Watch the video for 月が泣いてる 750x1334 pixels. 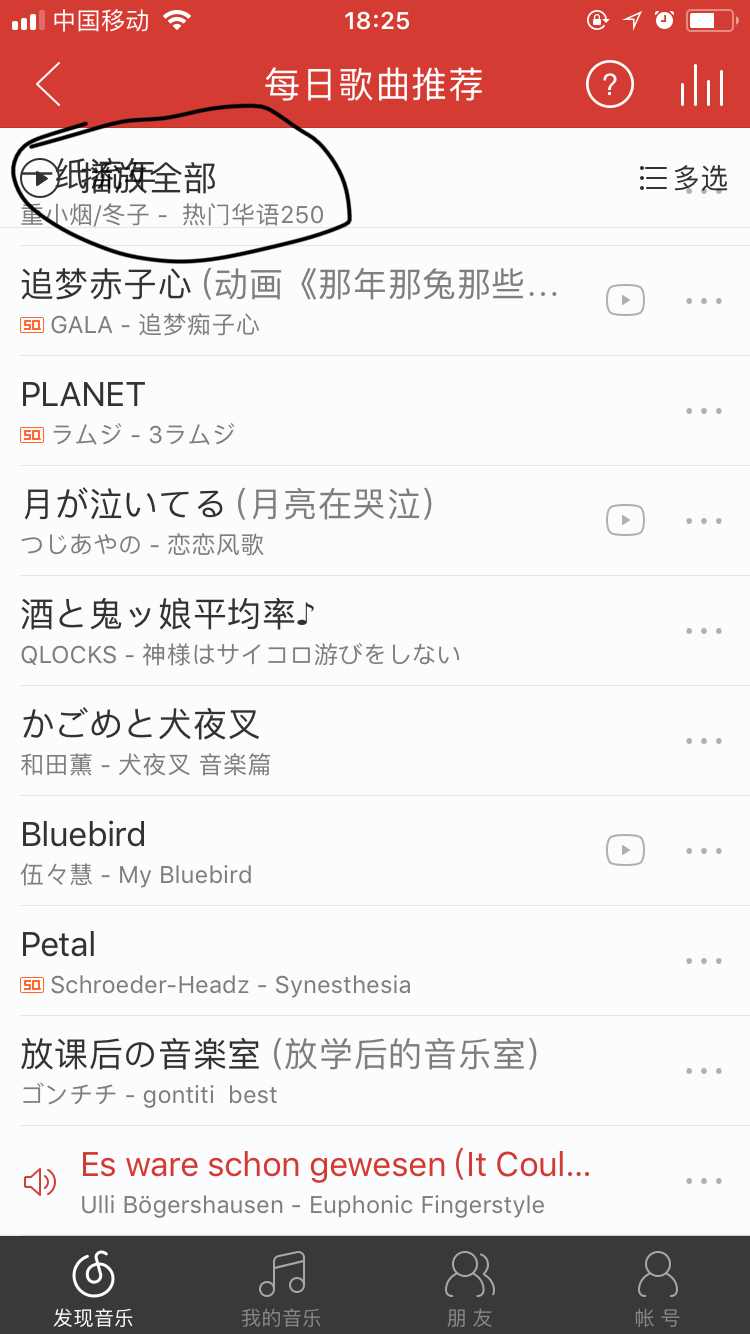pyautogui.click(x=626, y=520)
